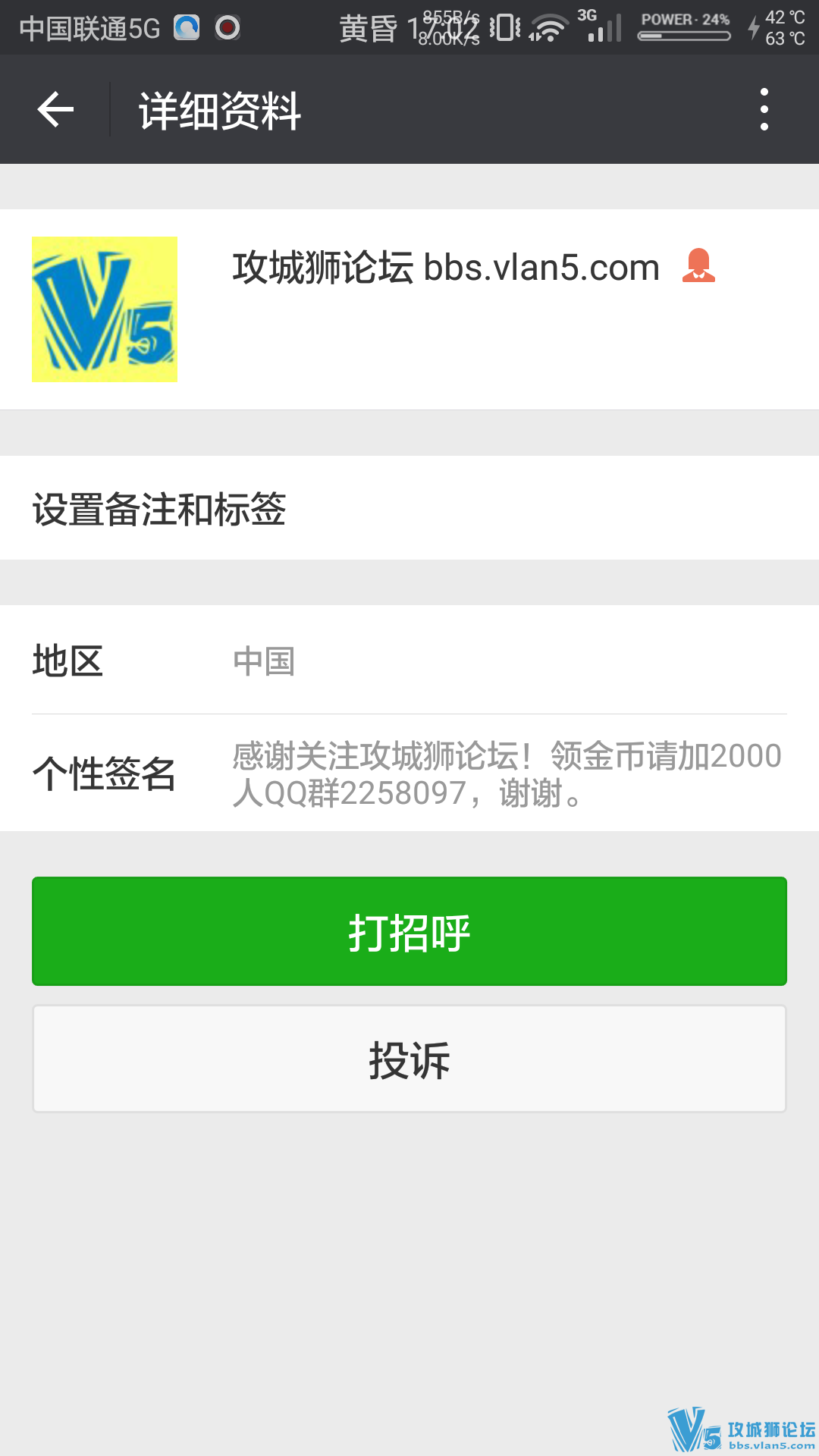
Task: Open 设置备注和标签 row
Action: pyautogui.click(x=409, y=508)
